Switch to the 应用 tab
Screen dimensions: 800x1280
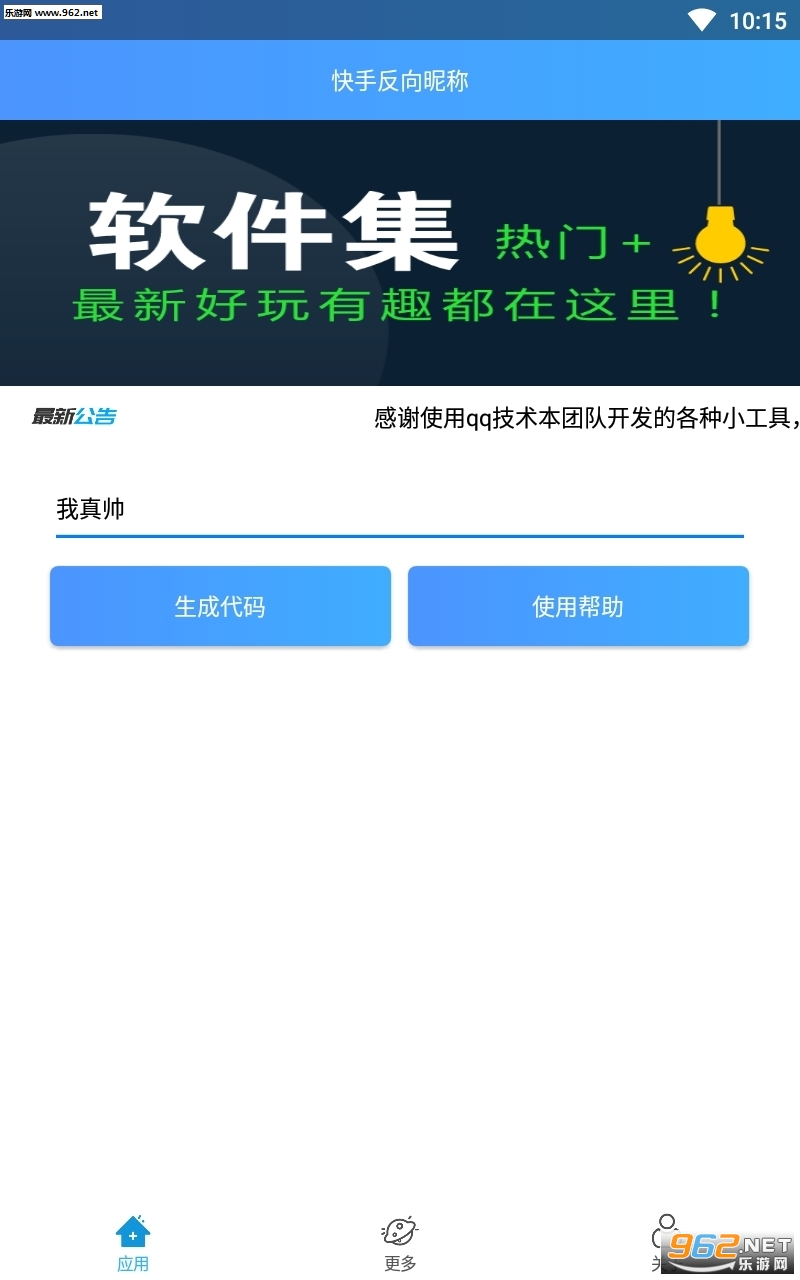[x=133, y=1240]
